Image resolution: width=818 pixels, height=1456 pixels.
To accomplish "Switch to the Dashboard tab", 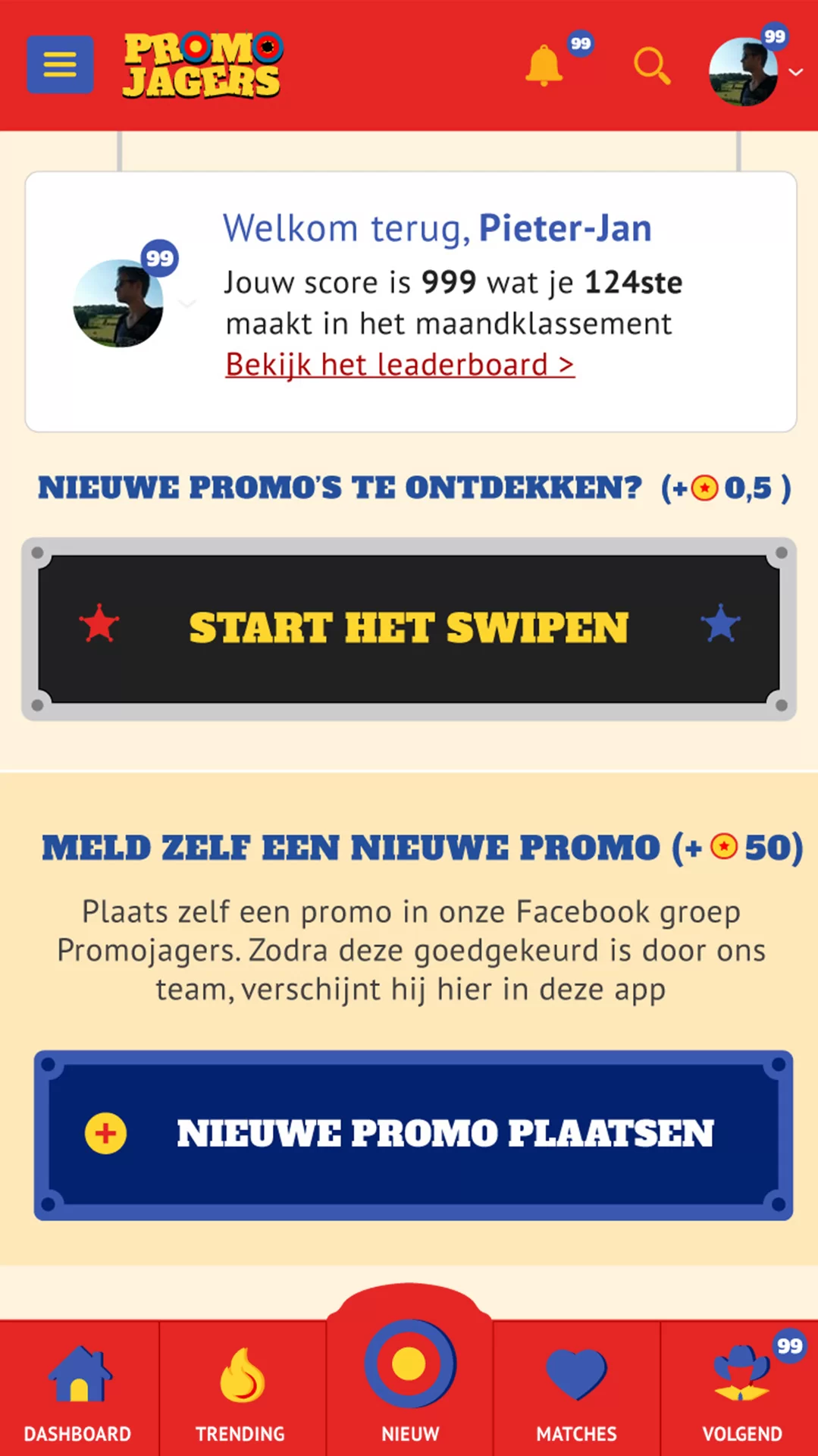I will (x=78, y=1392).
